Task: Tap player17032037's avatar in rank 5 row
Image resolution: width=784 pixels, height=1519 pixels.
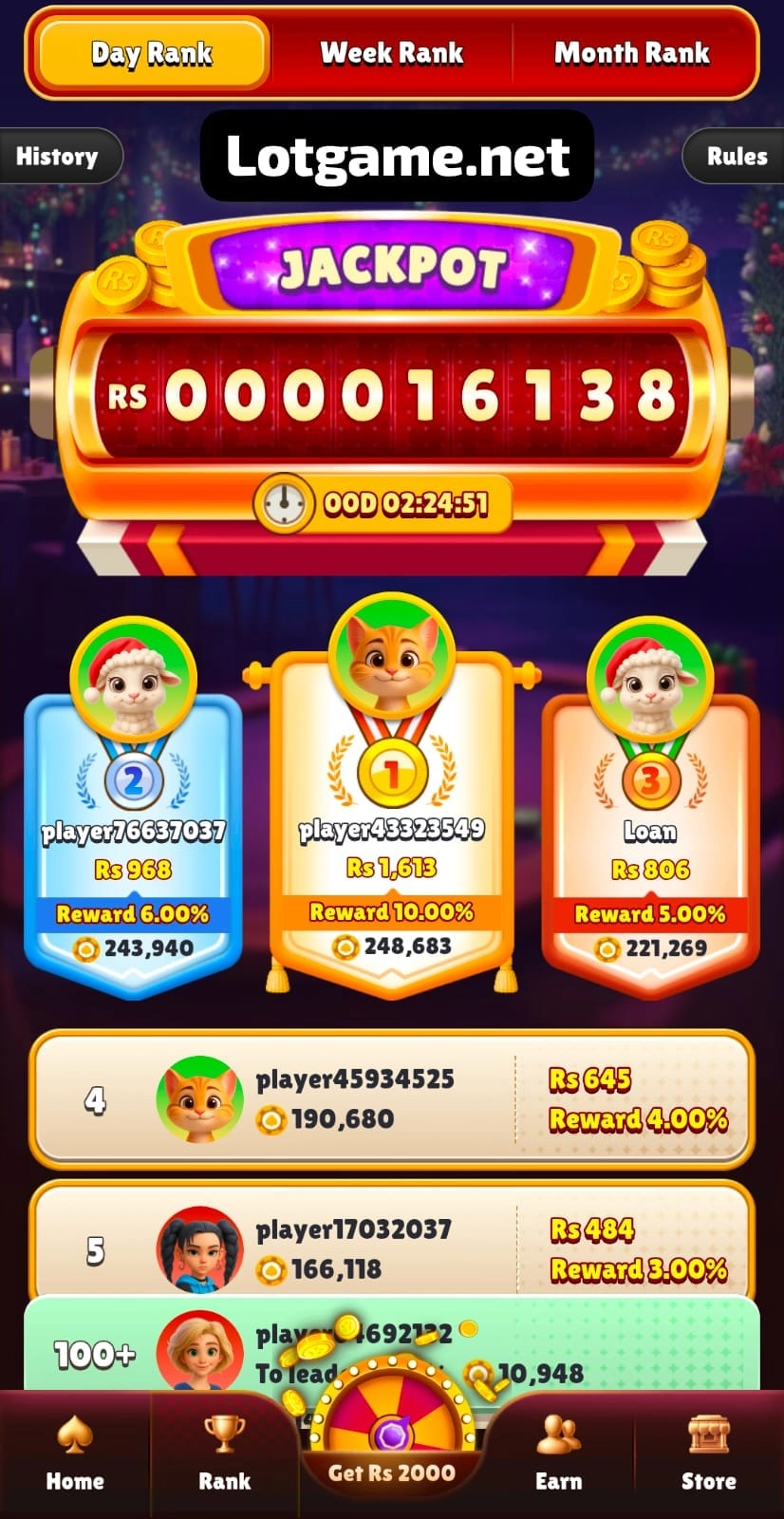Action: [x=199, y=1248]
